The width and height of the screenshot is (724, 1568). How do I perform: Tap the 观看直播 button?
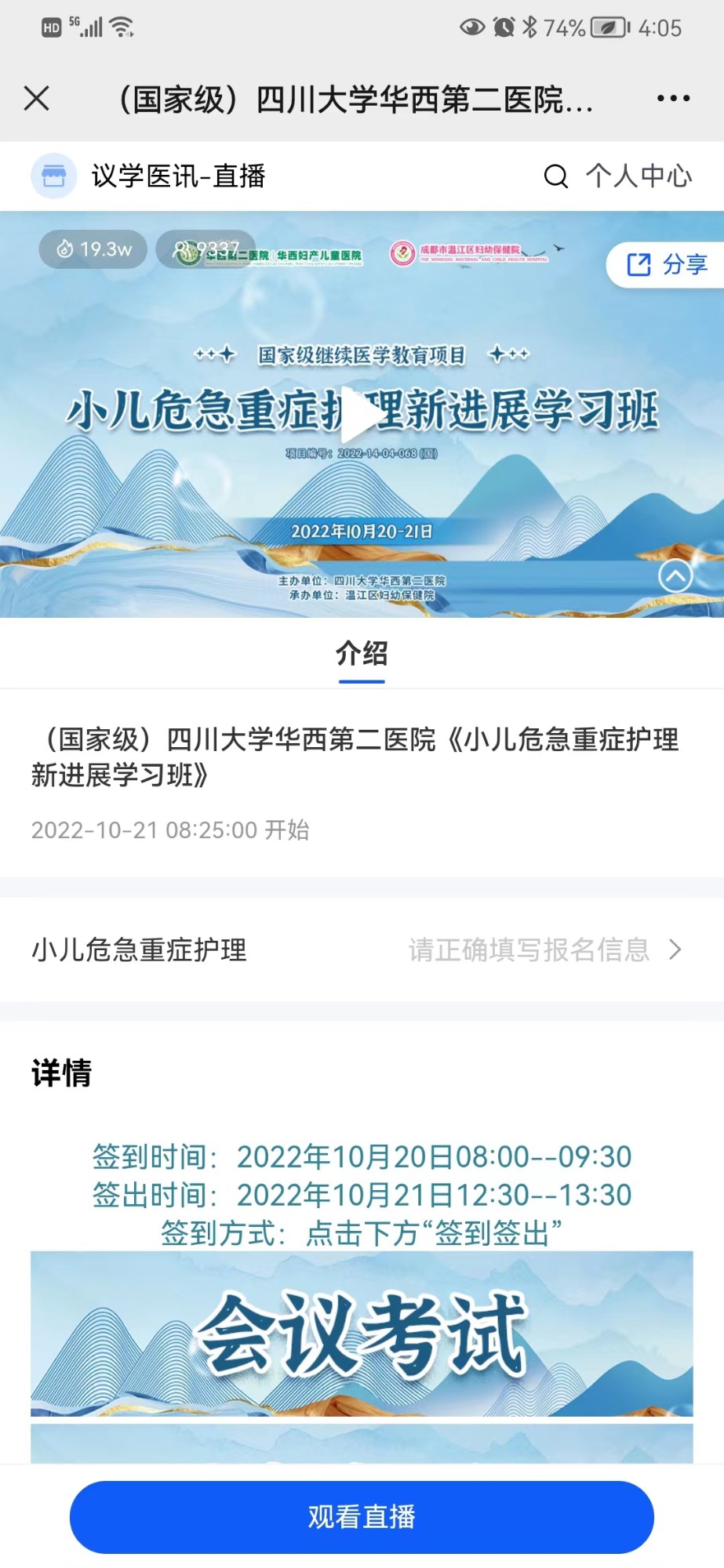point(362,1516)
